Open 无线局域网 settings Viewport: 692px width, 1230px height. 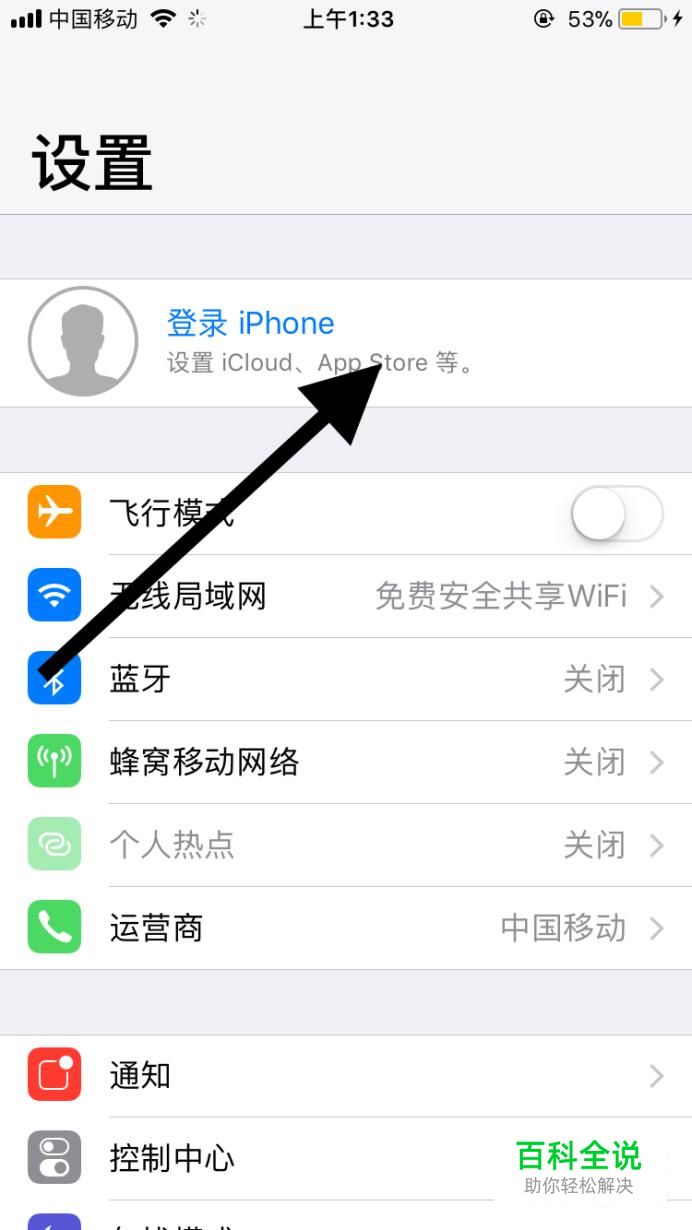click(346, 597)
